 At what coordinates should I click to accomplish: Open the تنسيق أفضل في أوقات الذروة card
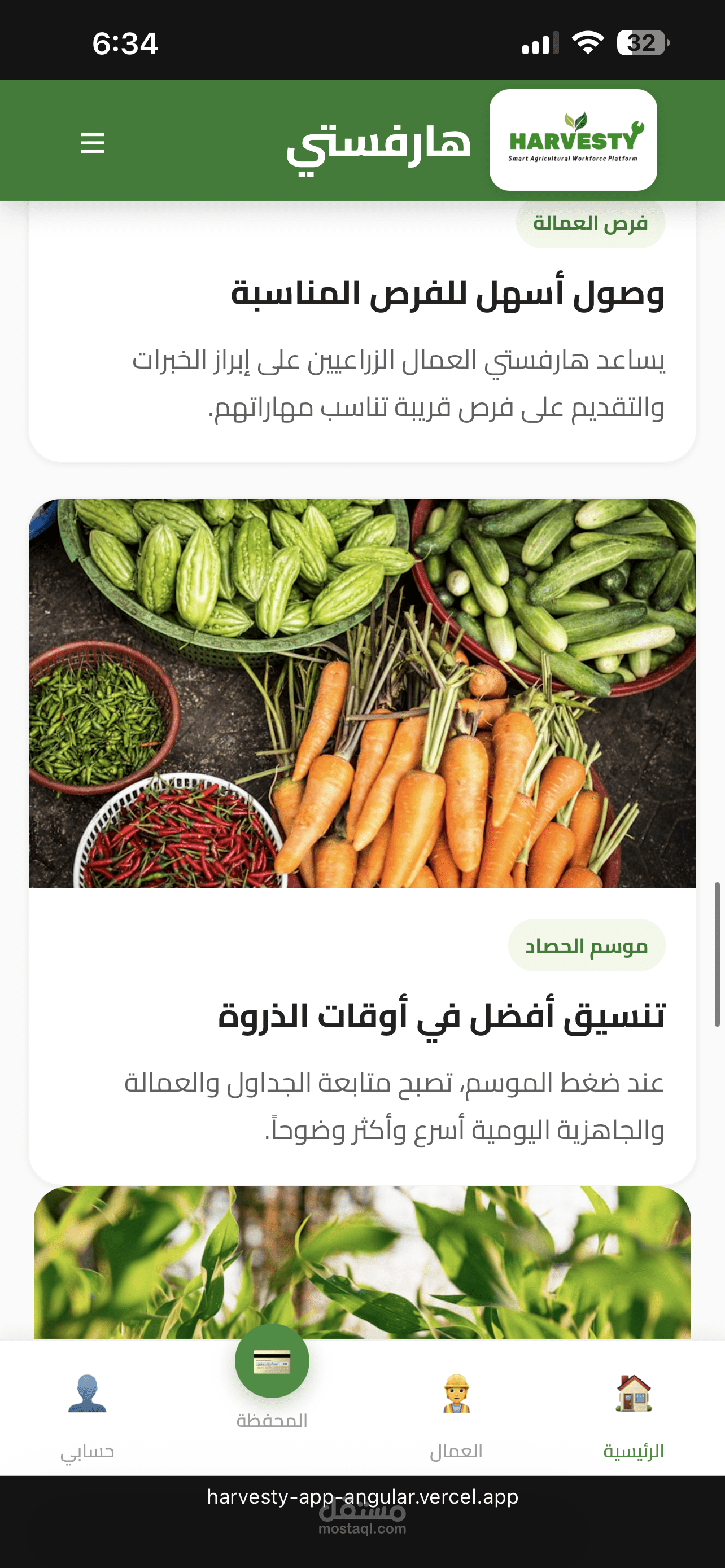[x=442, y=1016]
